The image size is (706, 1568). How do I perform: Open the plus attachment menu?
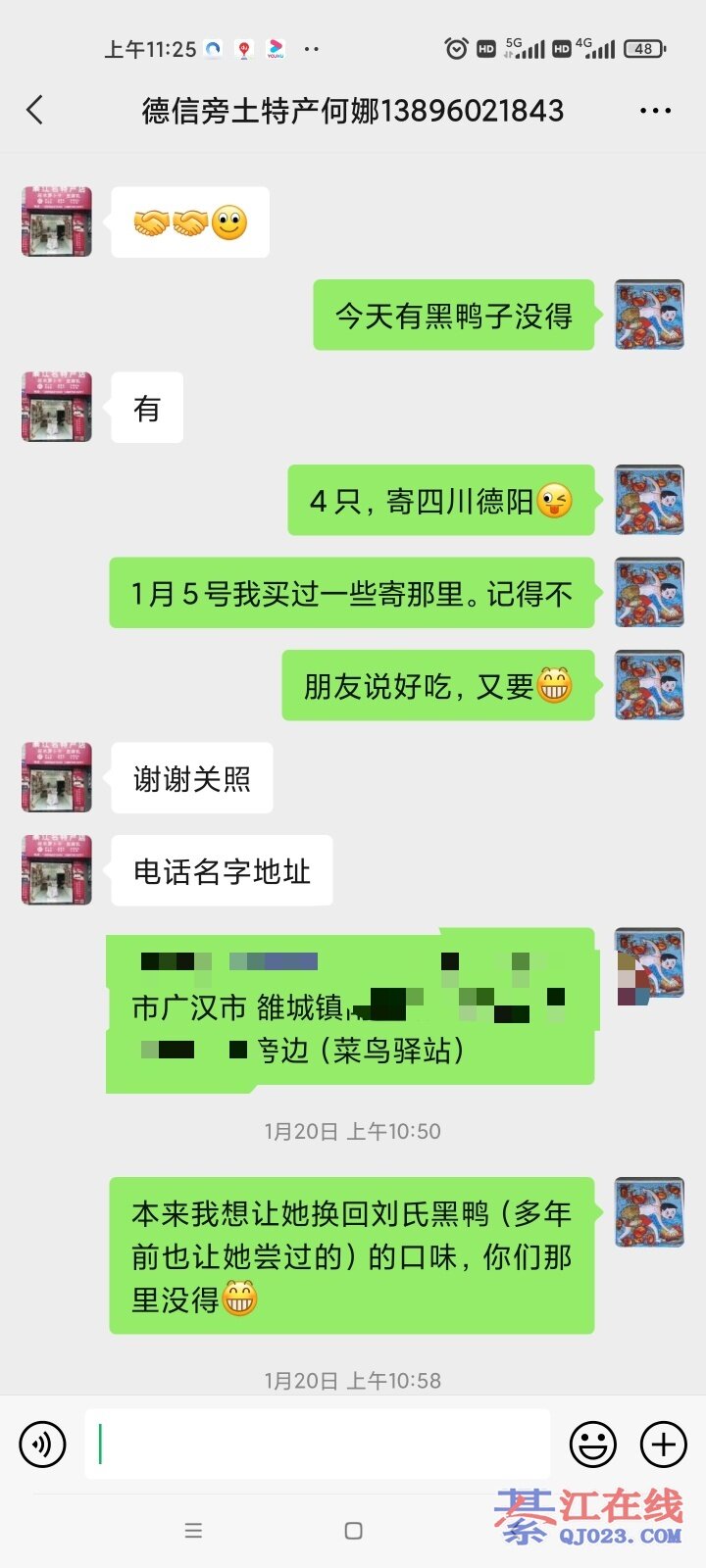[x=664, y=1444]
